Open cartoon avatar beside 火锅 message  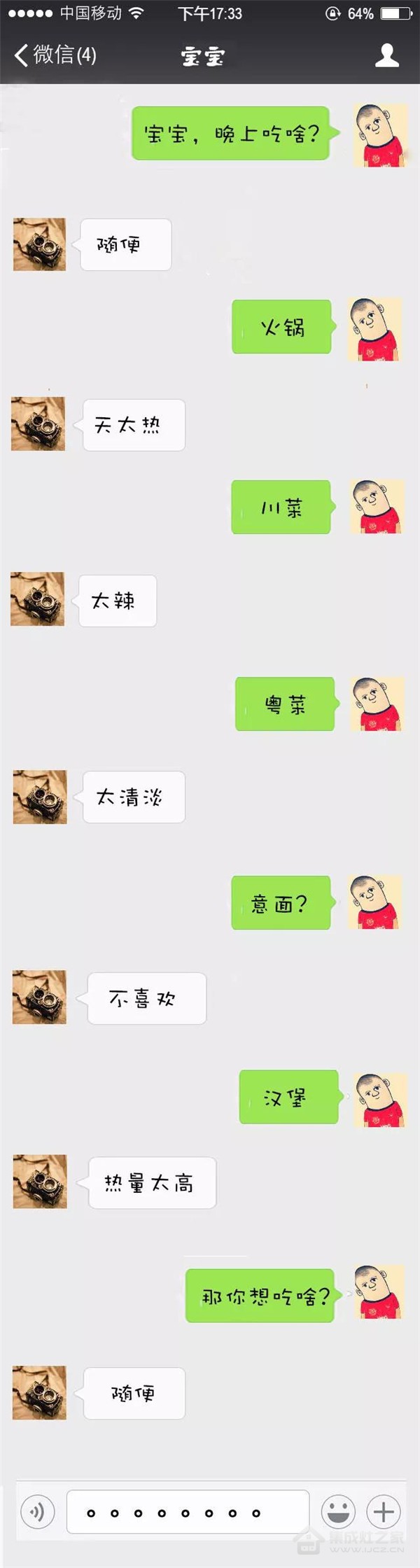(x=377, y=329)
